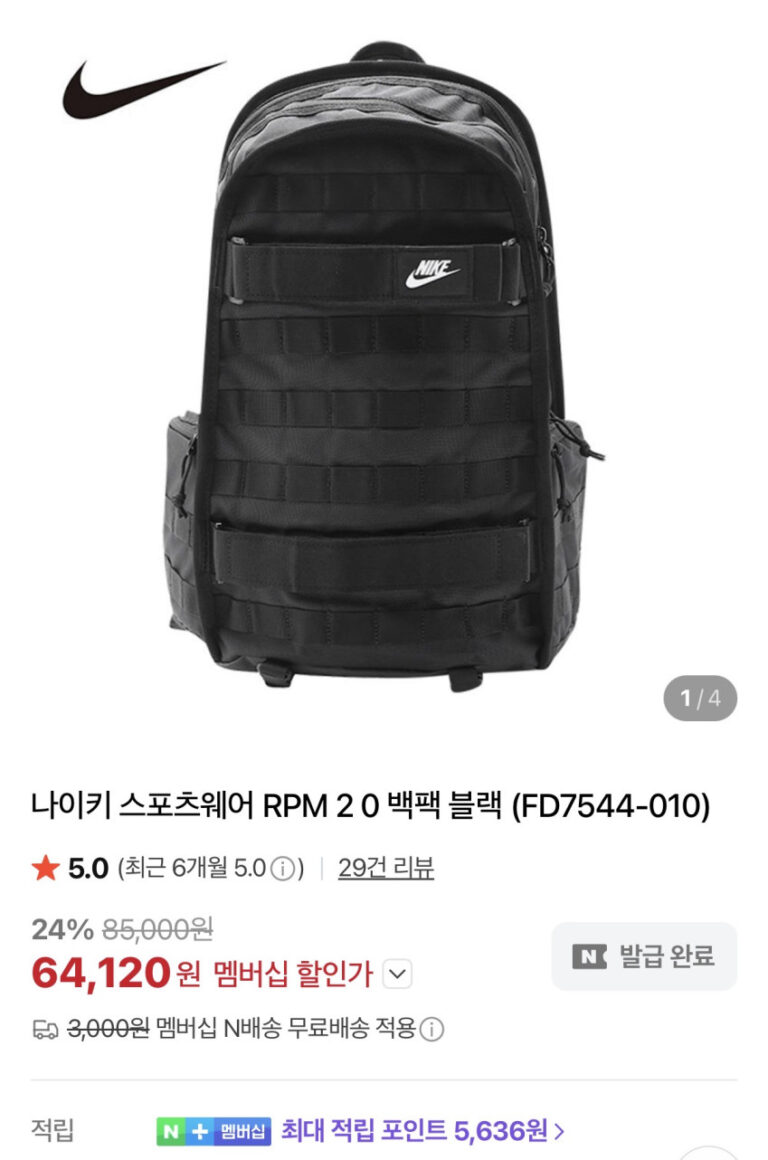Tap the 발급 완료 coupon button

[644, 956]
